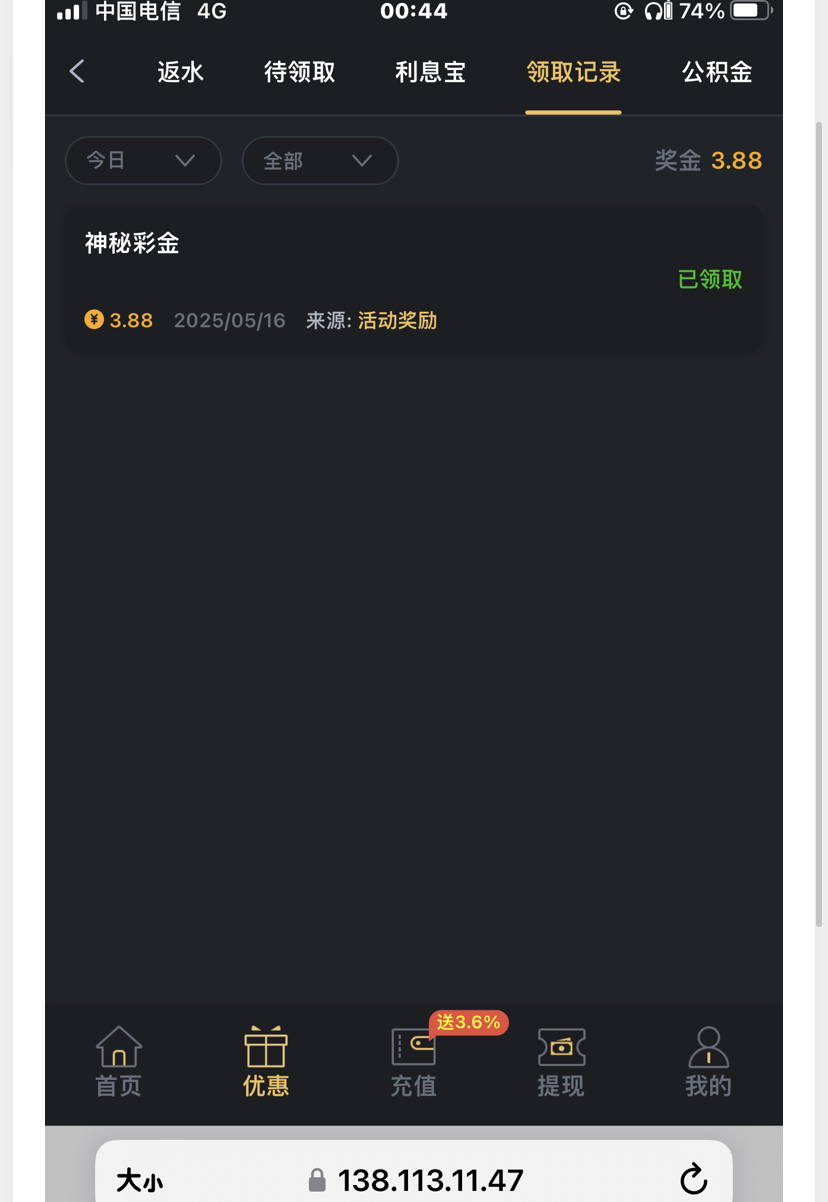Open the 充值 recharge section
The image size is (828, 1202).
413,1062
